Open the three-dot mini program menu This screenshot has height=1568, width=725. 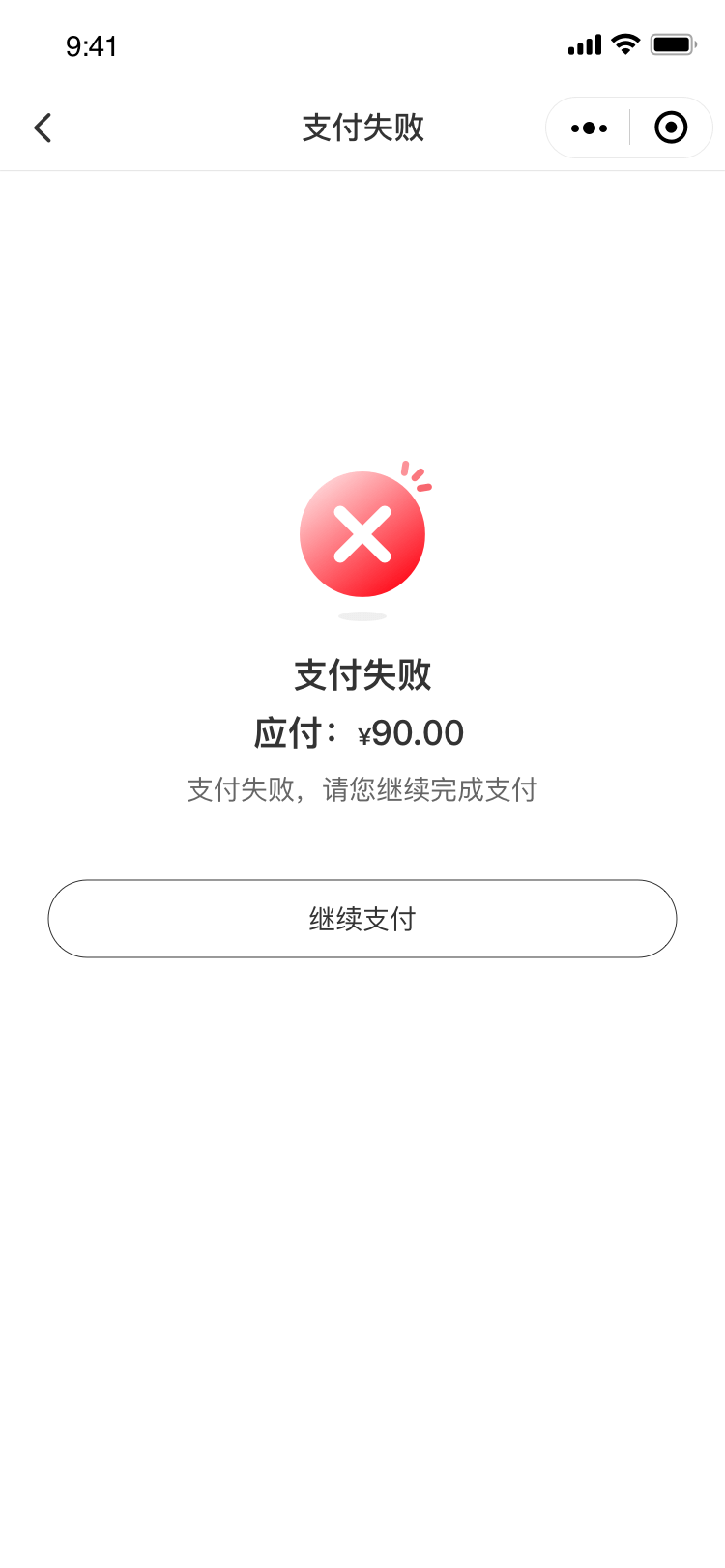point(589,128)
